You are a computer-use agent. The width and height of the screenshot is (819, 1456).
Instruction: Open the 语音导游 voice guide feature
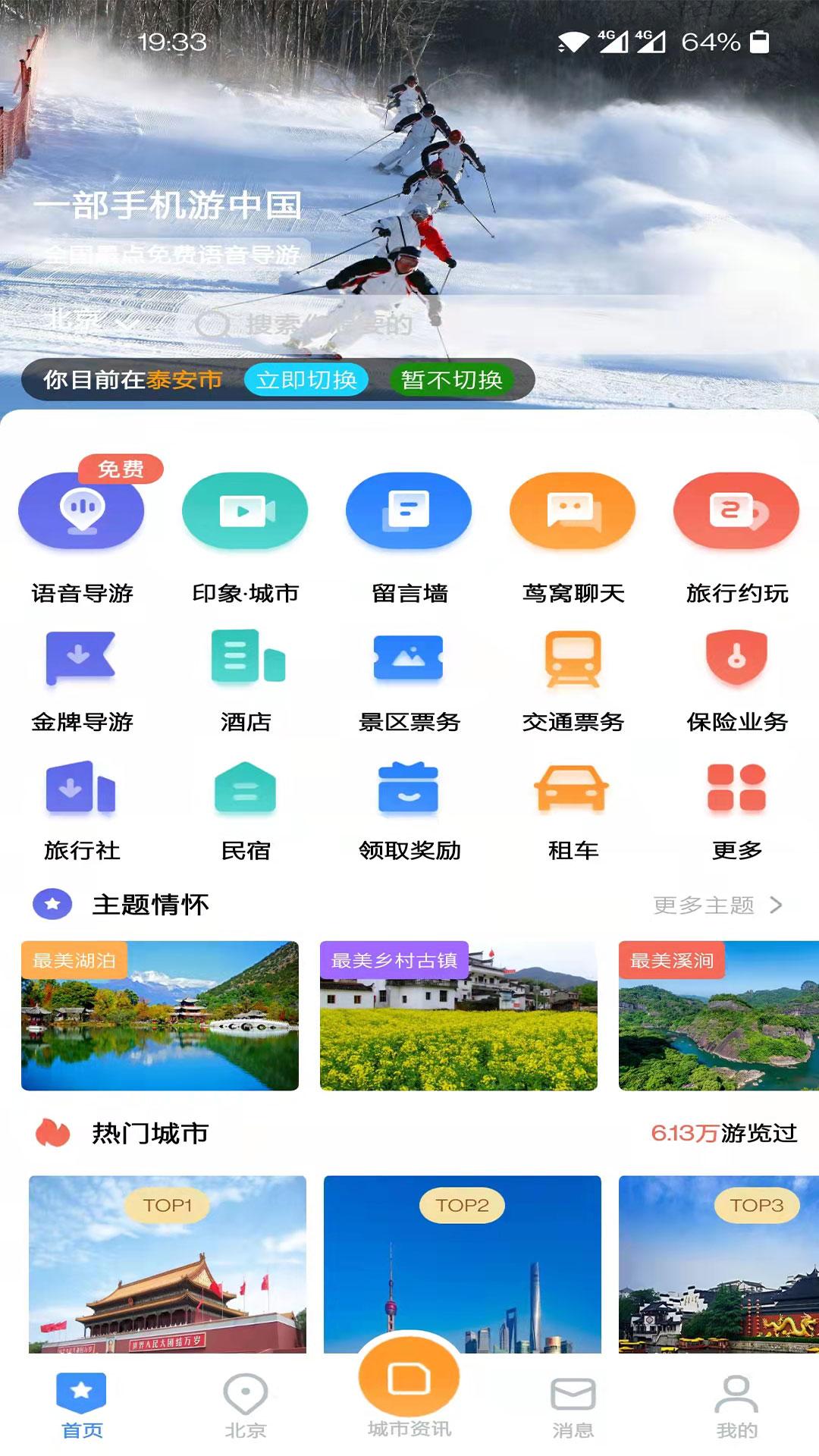[x=80, y=511]
